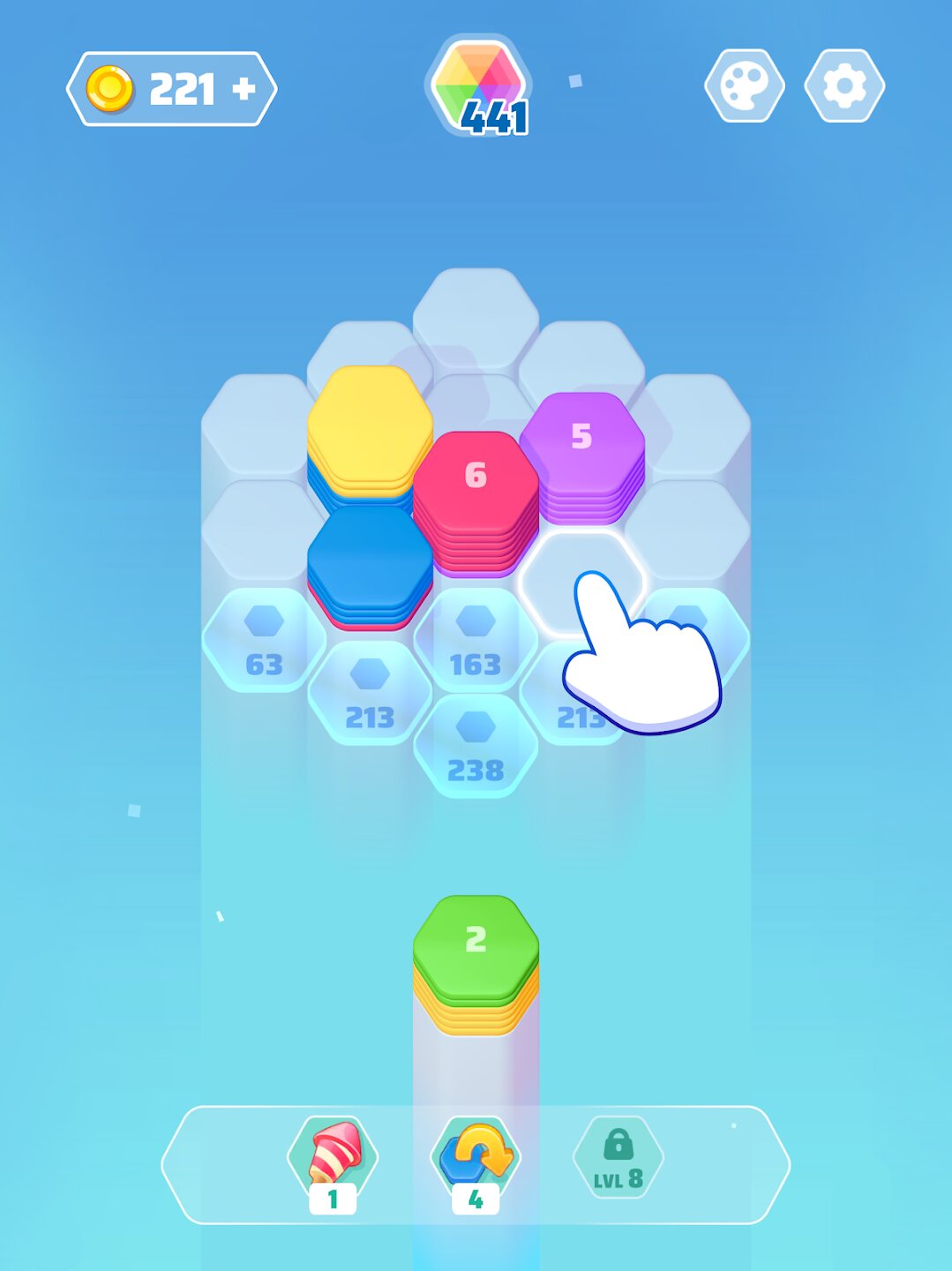
Task: Open the settings gear
Action: tap(844, 86)
